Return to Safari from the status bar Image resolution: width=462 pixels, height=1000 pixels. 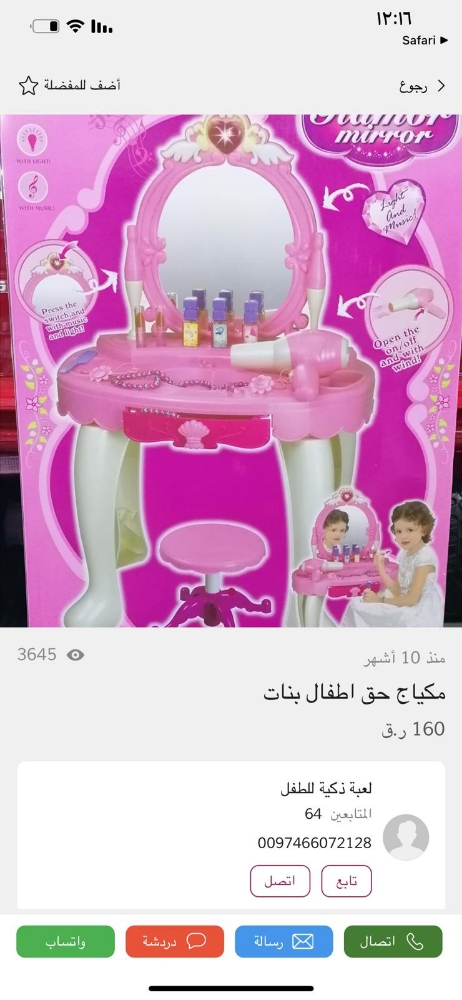pyautogui.click(x=424, y=41)
